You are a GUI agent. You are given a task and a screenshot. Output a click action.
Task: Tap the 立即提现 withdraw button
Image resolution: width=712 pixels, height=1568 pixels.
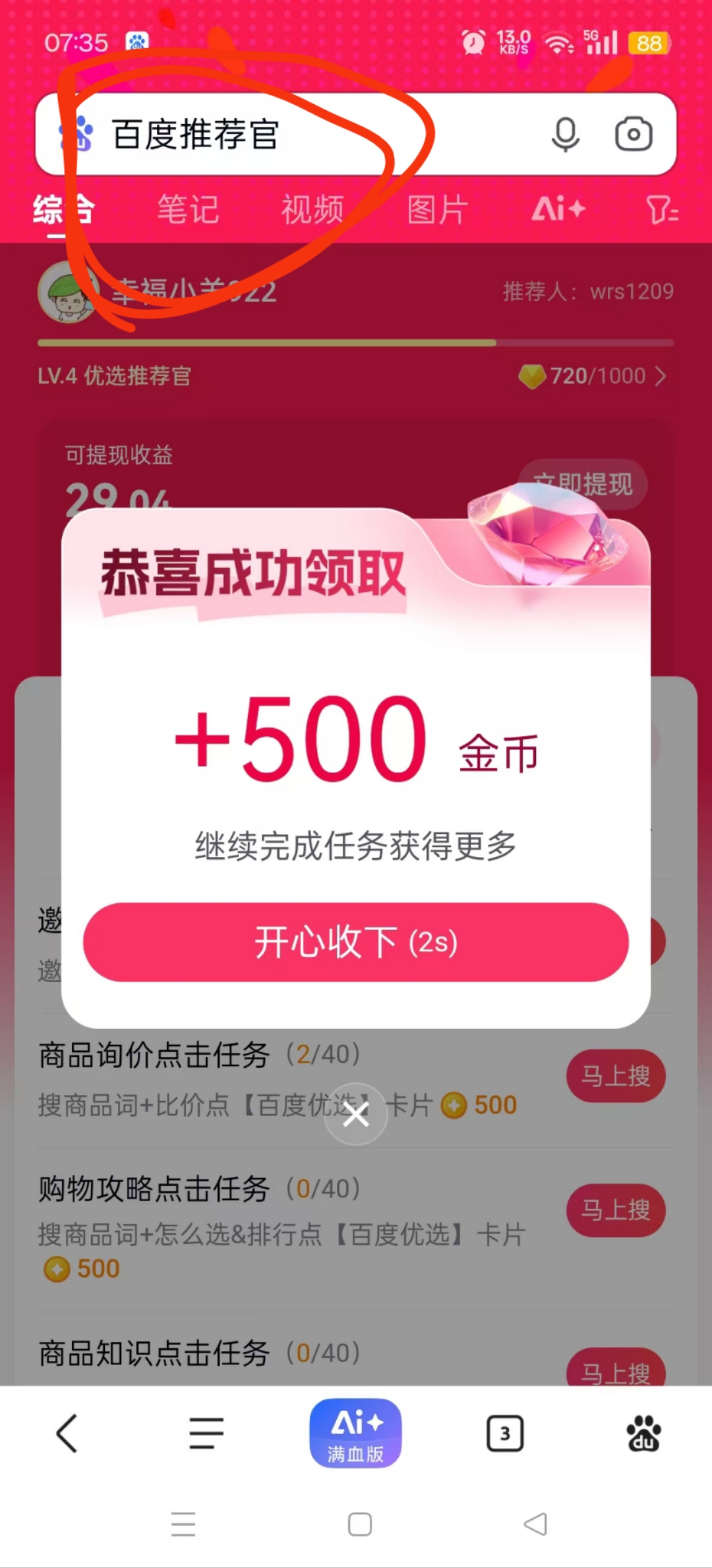tap(583, 484)
